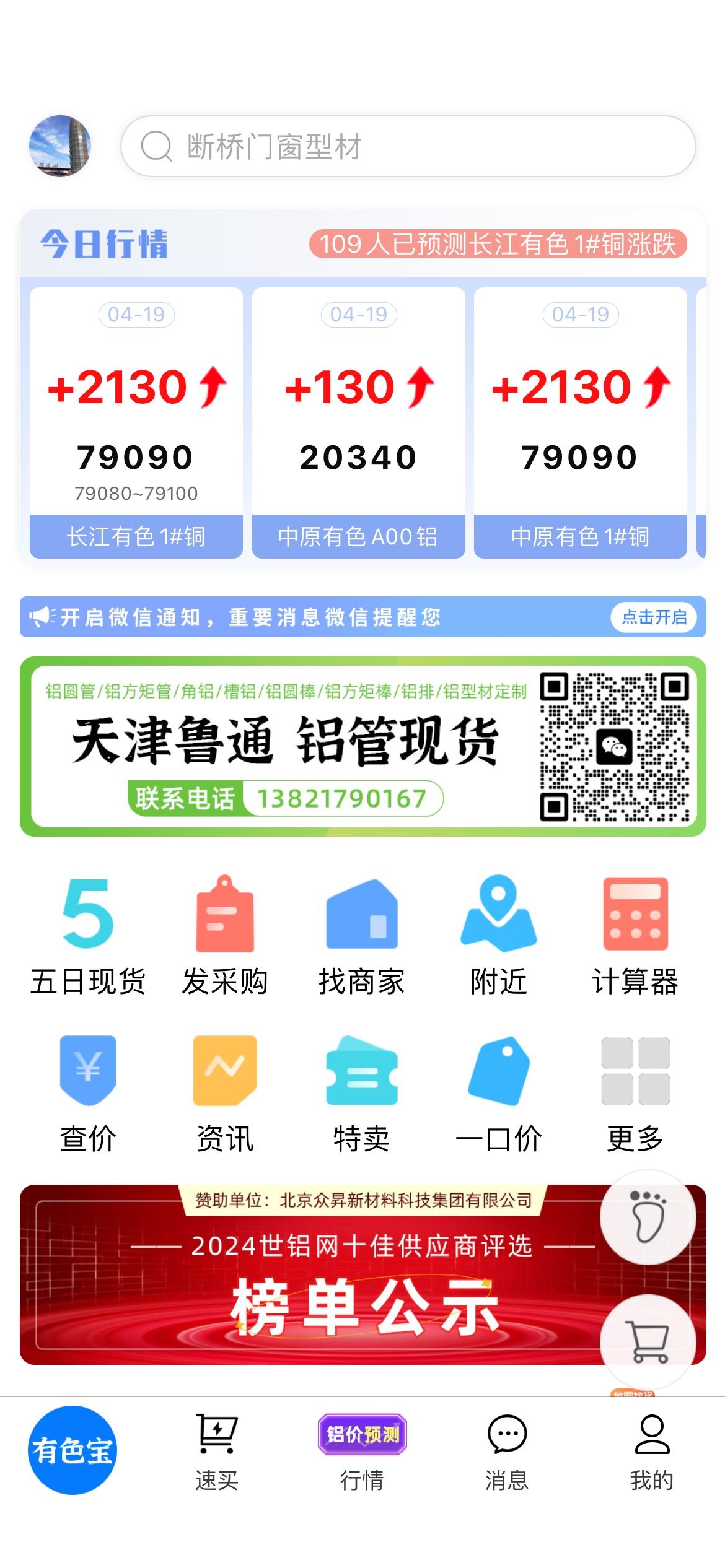
Task: Open the 天津鲁通 铝管现货 banner
Action: pos(362,746)
